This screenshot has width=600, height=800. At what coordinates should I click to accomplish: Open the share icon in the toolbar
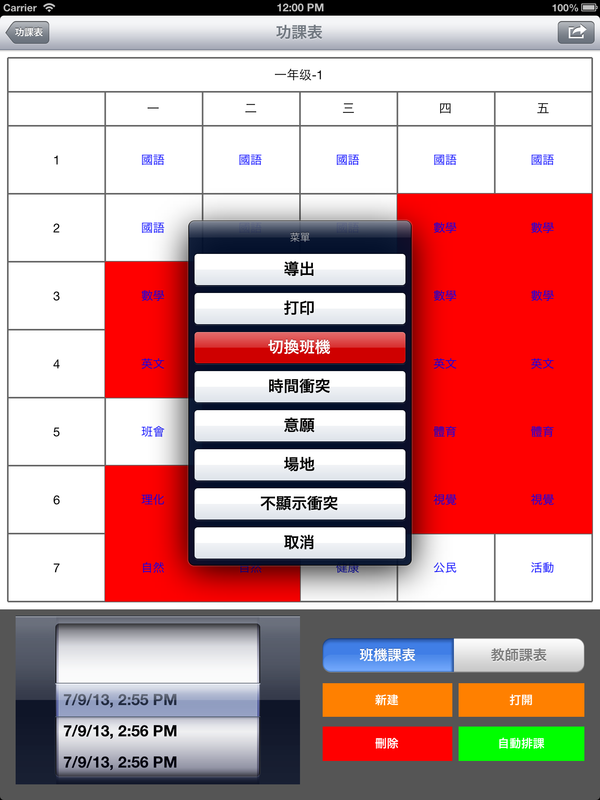point(575,32)
